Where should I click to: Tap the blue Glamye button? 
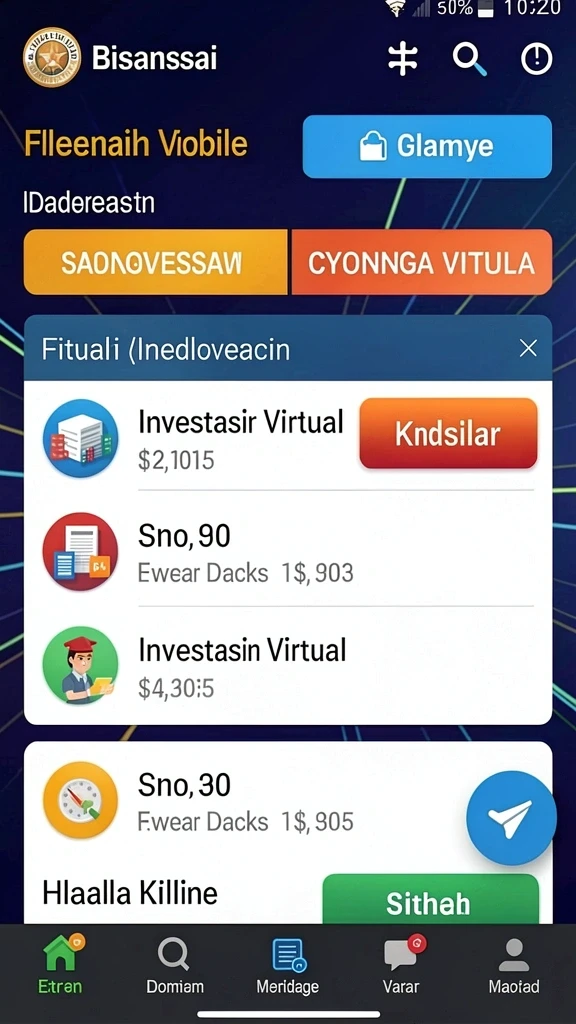(x=427, y=146)
